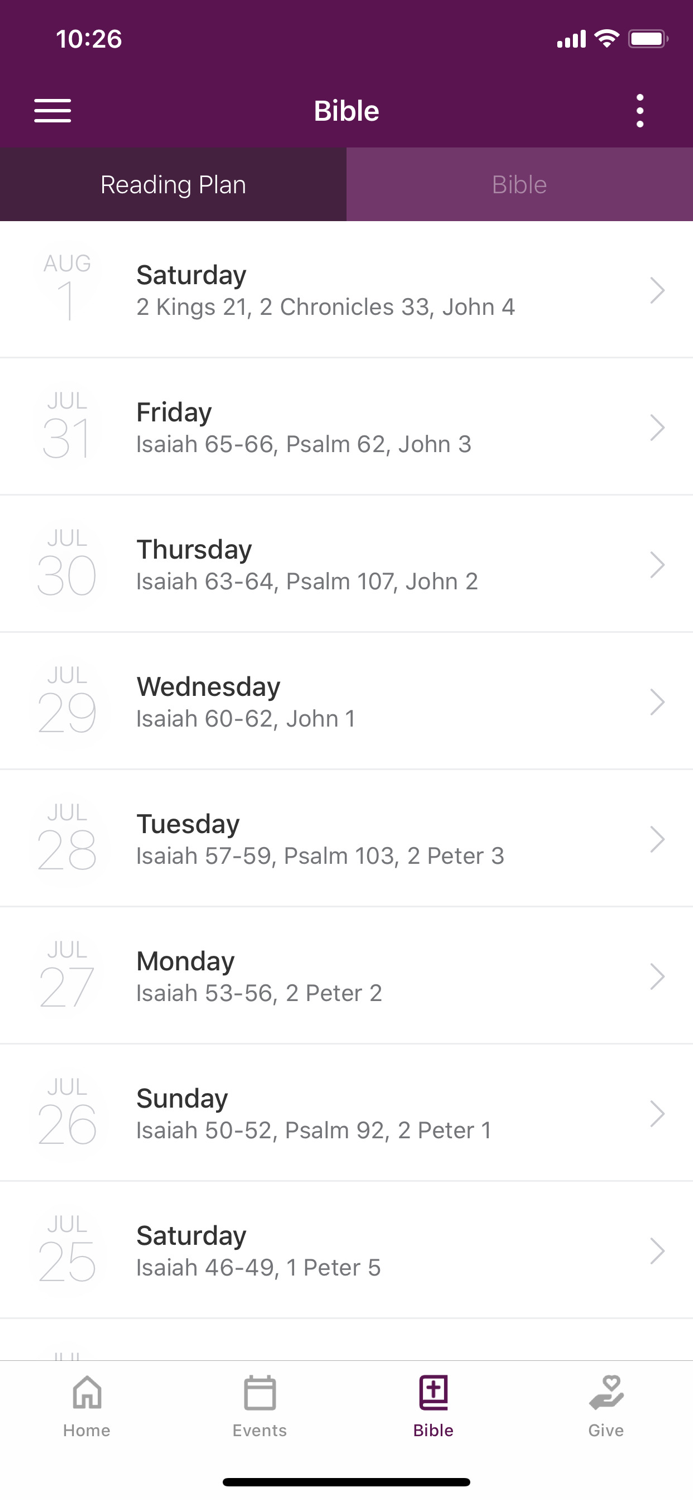The width and height of the screenshot is (693, 1500).
Task: Open the three-dot overflow menu
Action: [640, 111]
